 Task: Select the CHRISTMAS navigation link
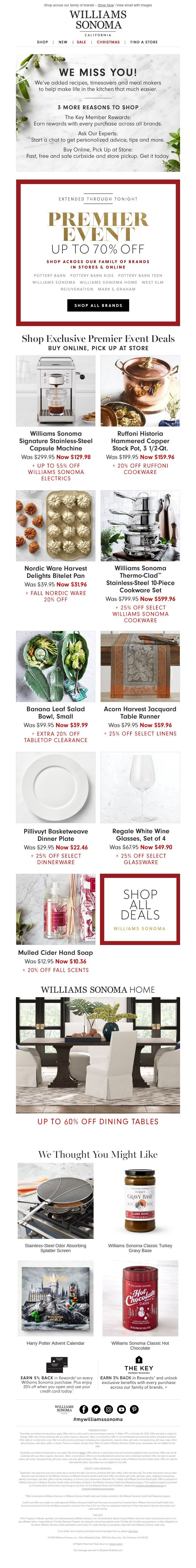coord(108,42)
